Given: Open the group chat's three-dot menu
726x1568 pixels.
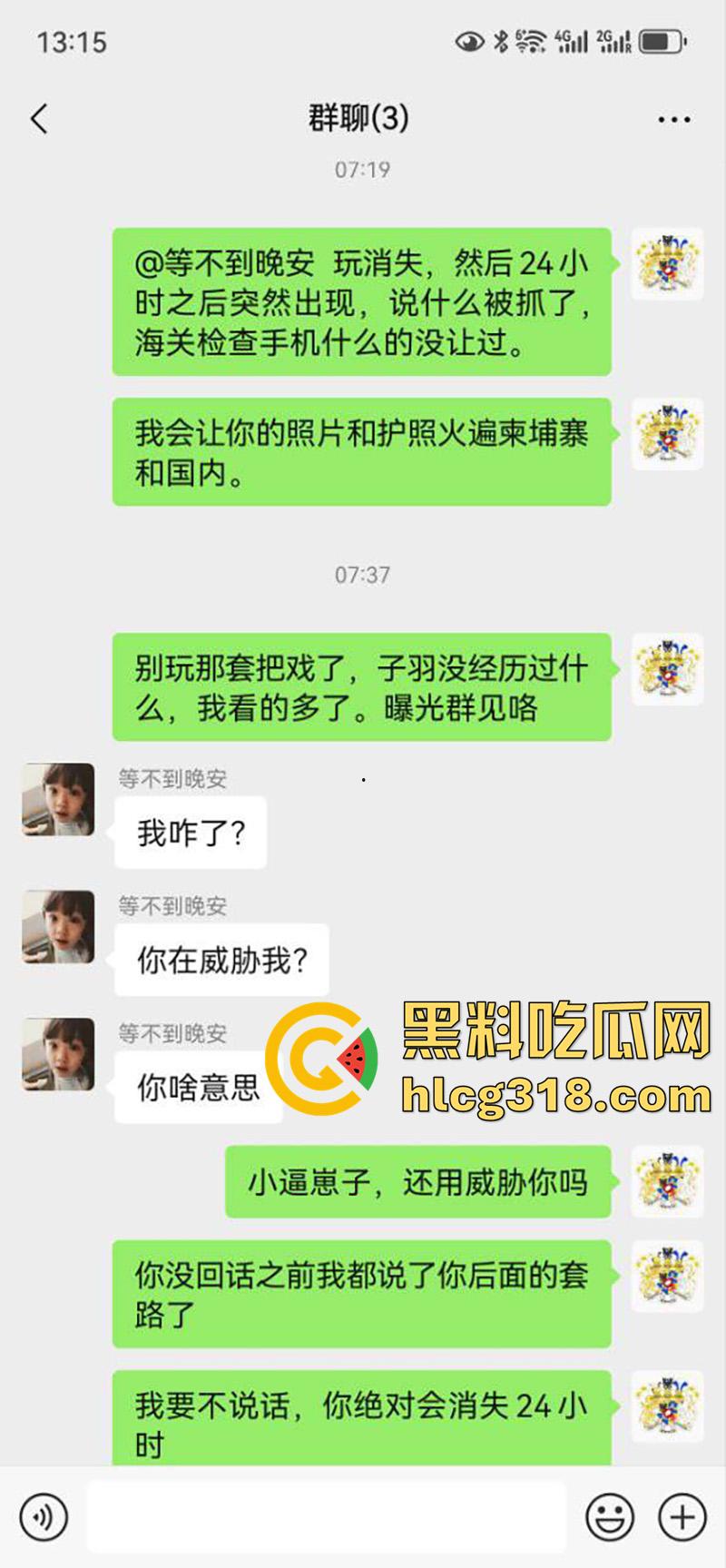Looking at the screenshot, I should 673,119.
